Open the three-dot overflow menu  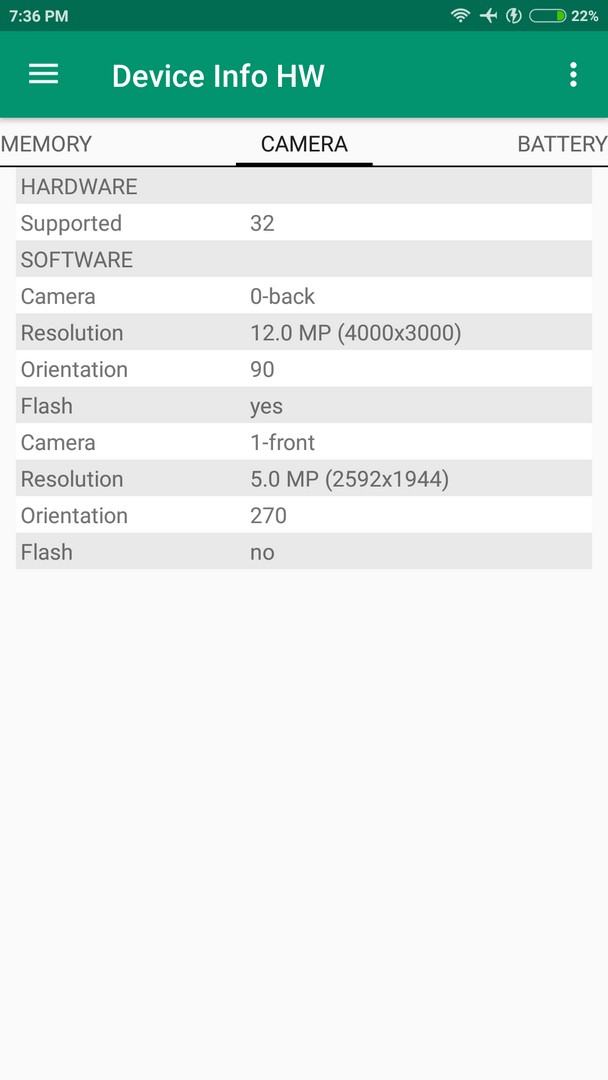click(x=573, y=74)
